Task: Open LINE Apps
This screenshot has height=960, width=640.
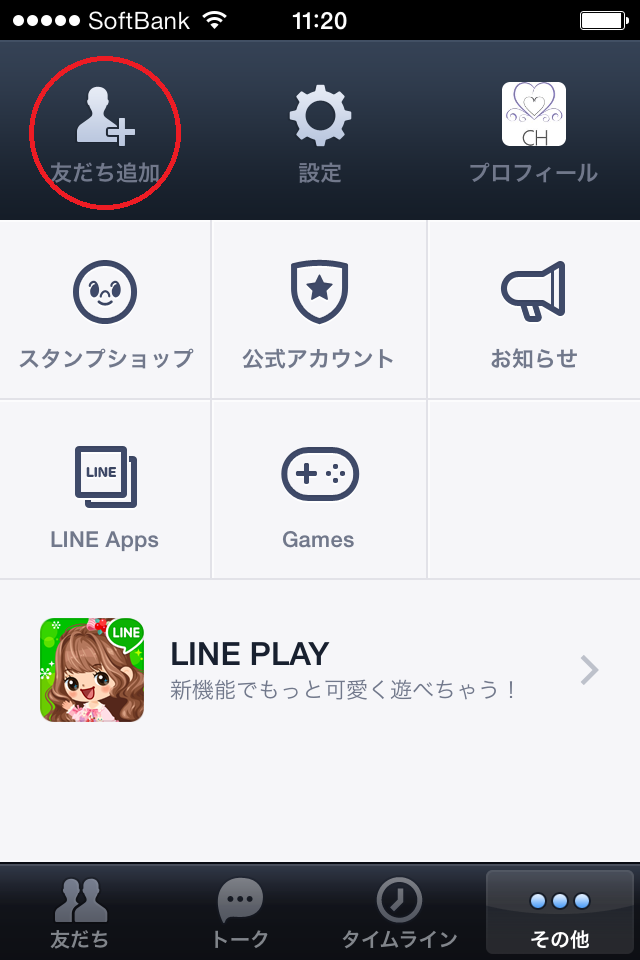Action: click(x=105, y=492)
